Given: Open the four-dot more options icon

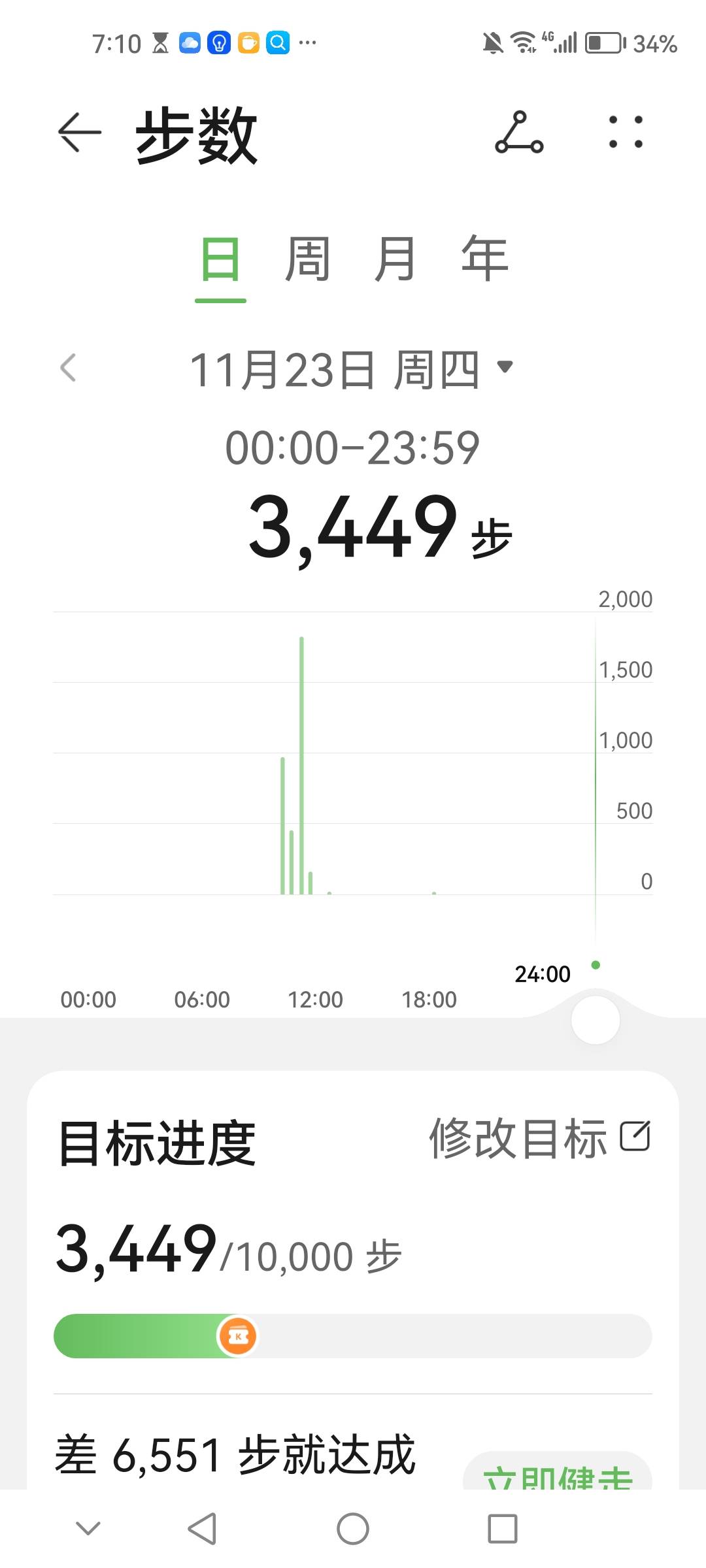Looking at the screenshot, I should click(626, 131).
